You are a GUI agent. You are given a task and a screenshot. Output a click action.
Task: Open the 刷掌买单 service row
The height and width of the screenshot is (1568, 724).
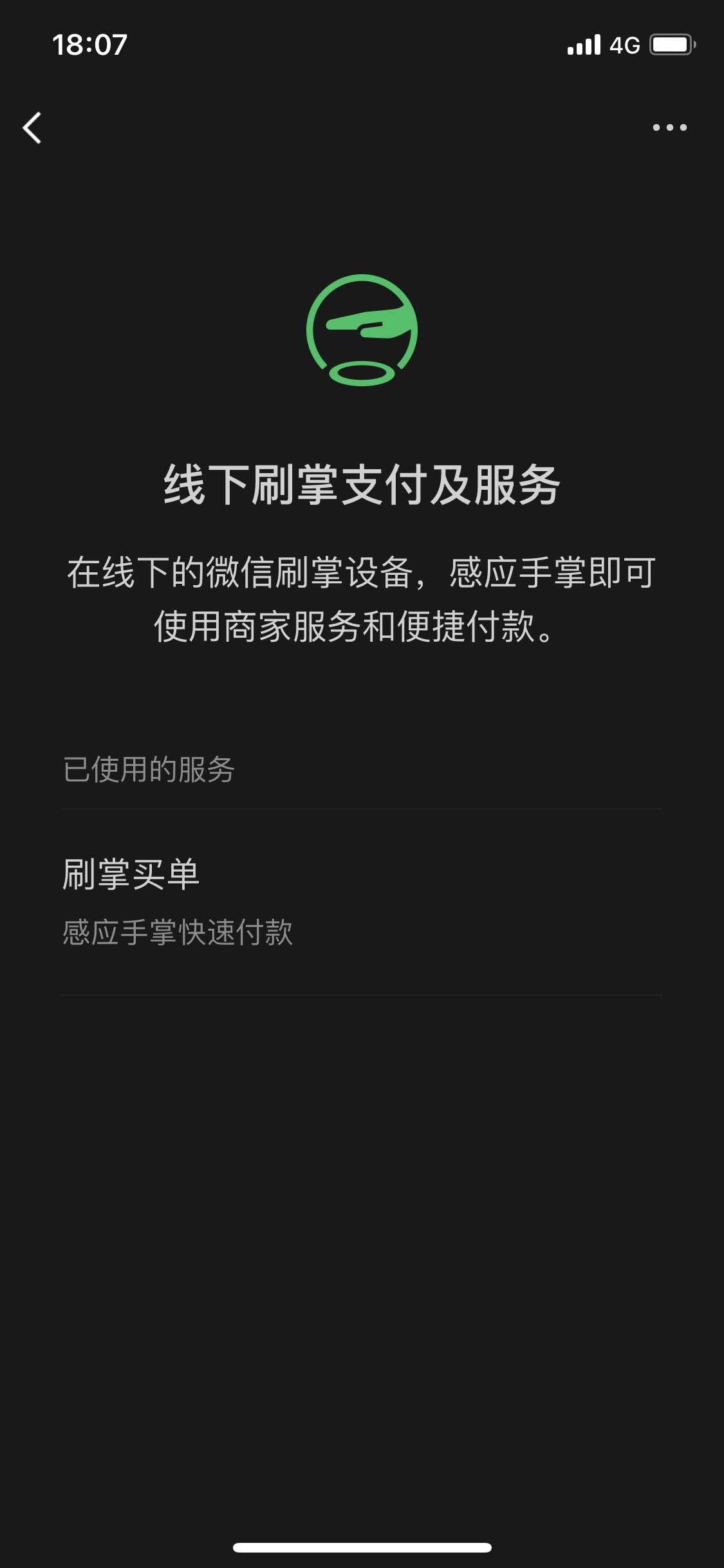[x=360, y=901]
